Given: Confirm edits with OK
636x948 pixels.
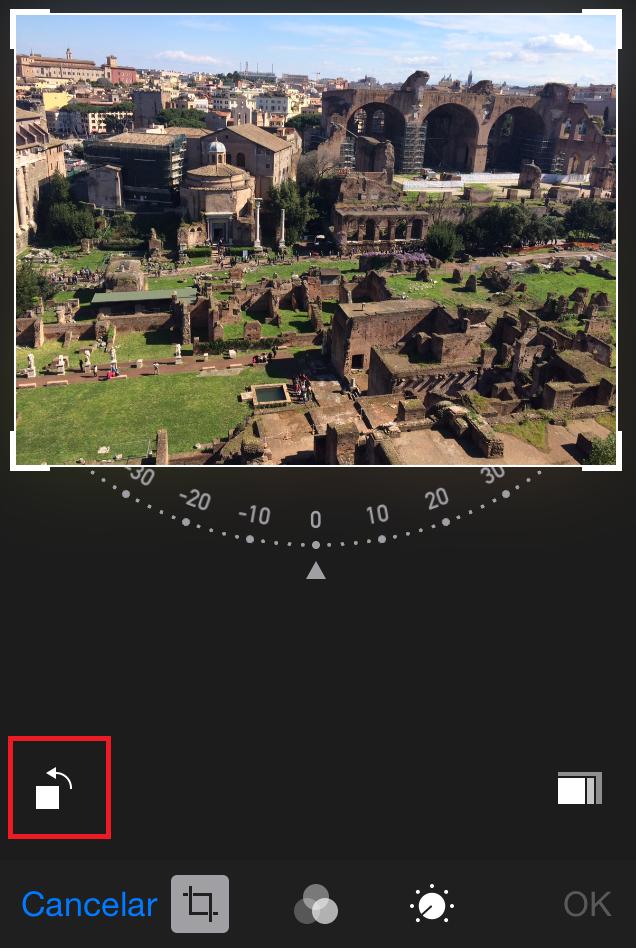Looking at the screenshot, I should click(x=587, y=904).
